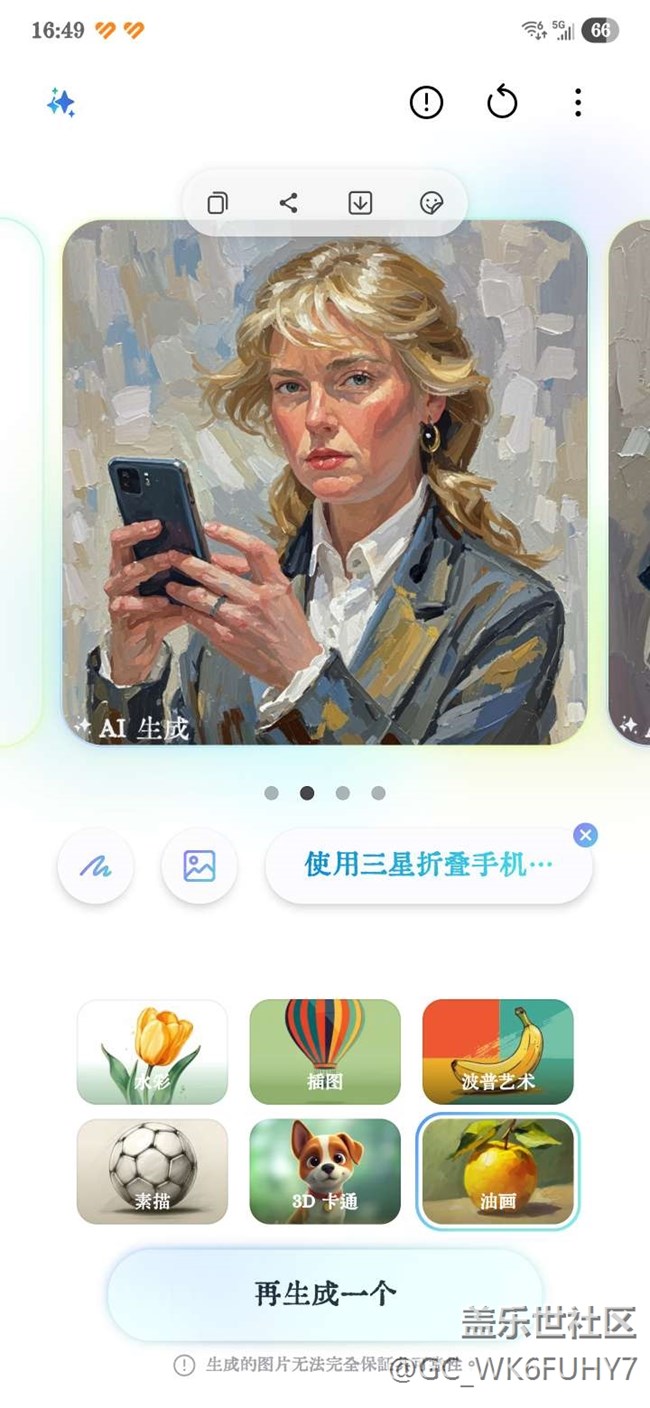
Task: Open the report issue exclamation icon
Action: click(x=426, y=102)
